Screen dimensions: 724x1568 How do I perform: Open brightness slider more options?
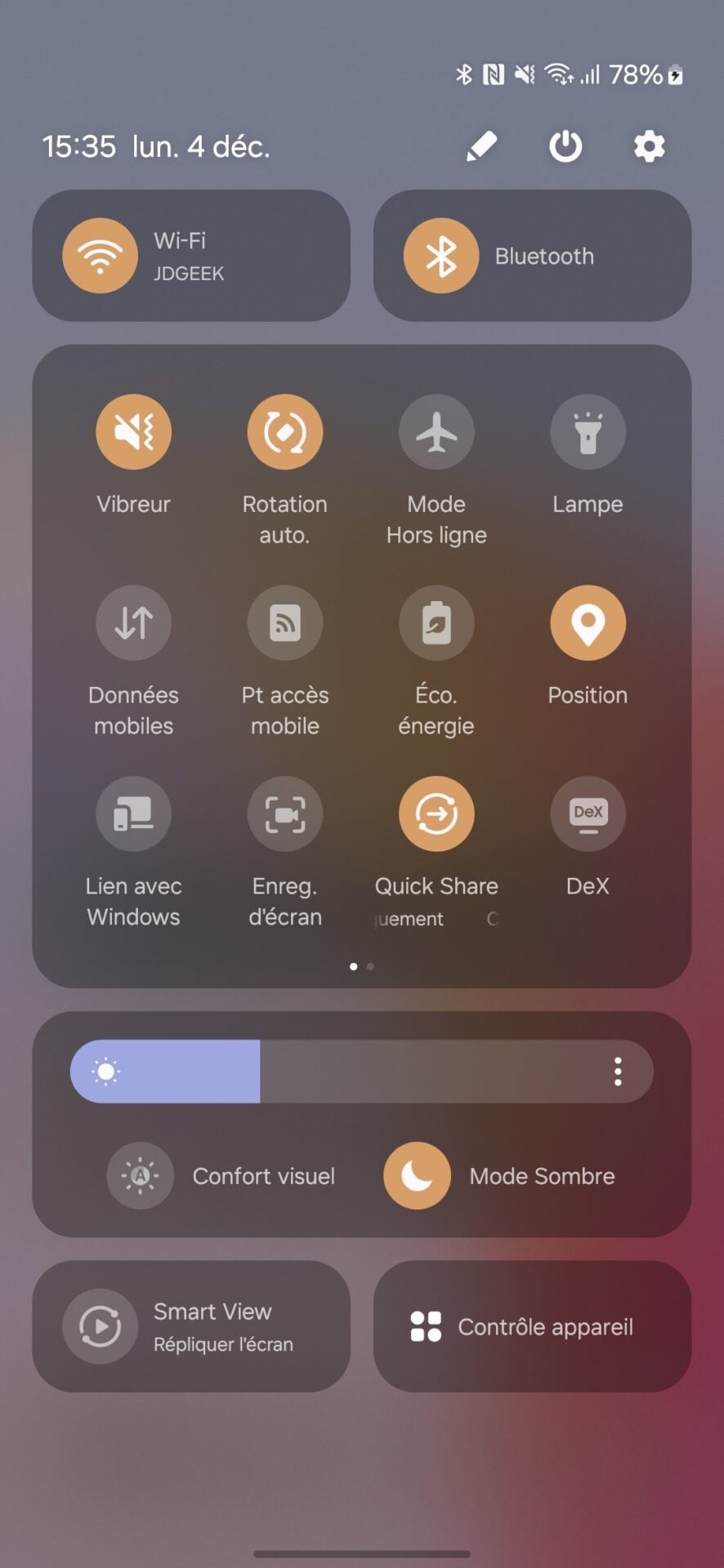[x=618, y=1071]
